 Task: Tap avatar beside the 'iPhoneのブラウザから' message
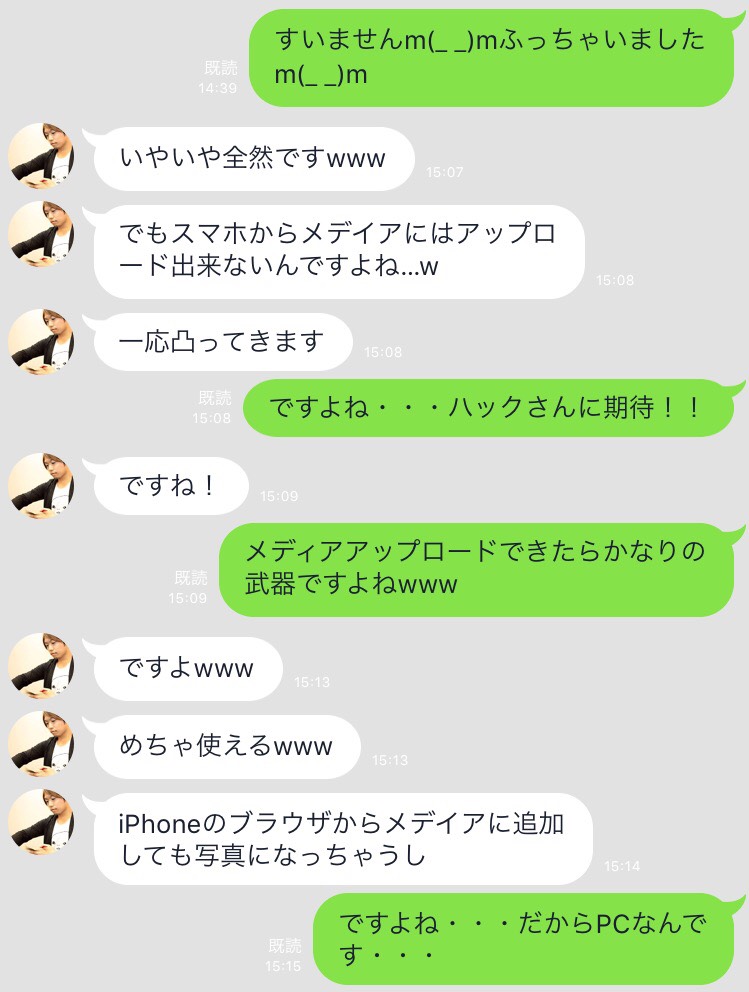pyautogui.click(x=41, y=823)
